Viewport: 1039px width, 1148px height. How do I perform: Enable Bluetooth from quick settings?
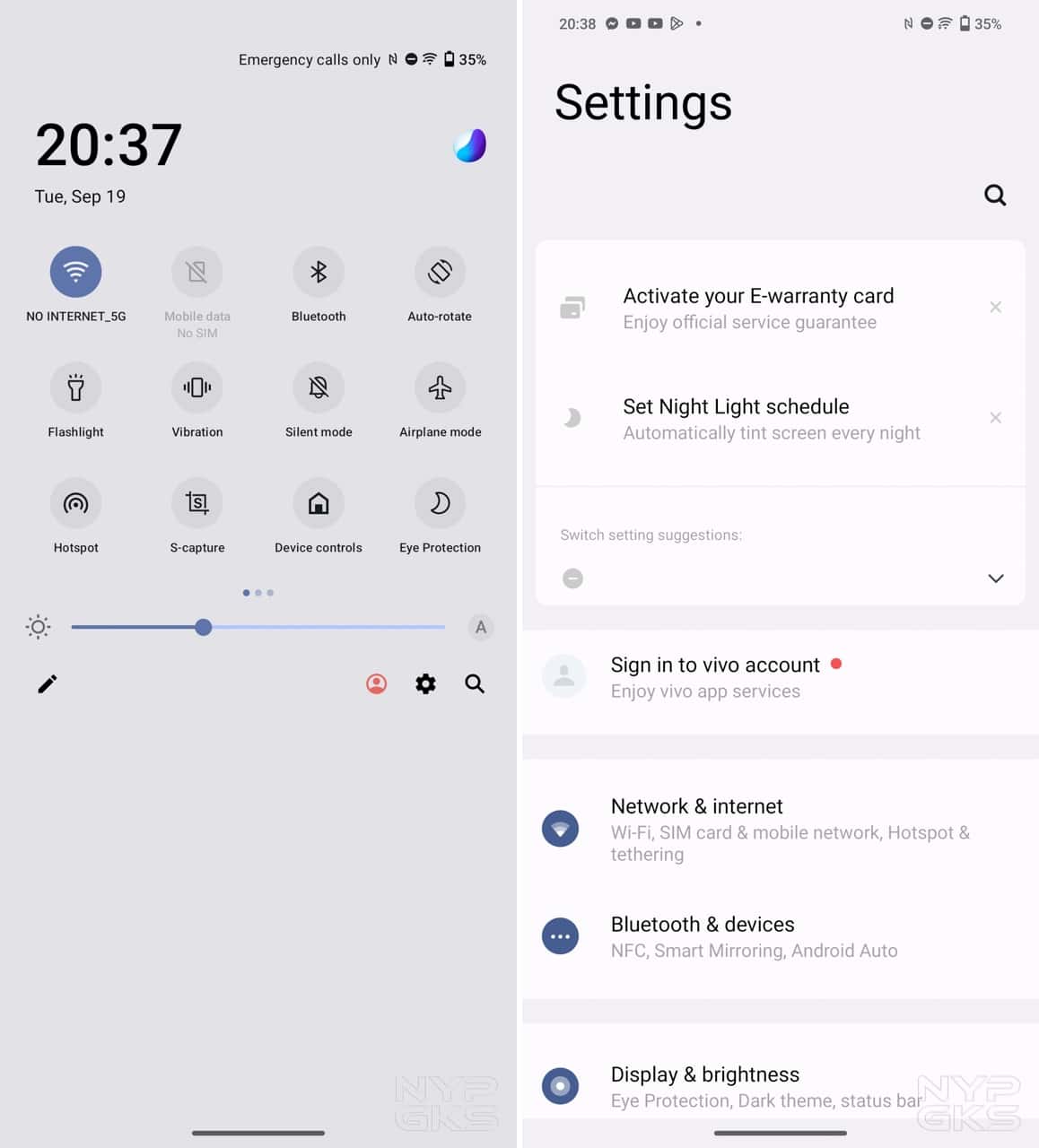click(x=318, y=272)
